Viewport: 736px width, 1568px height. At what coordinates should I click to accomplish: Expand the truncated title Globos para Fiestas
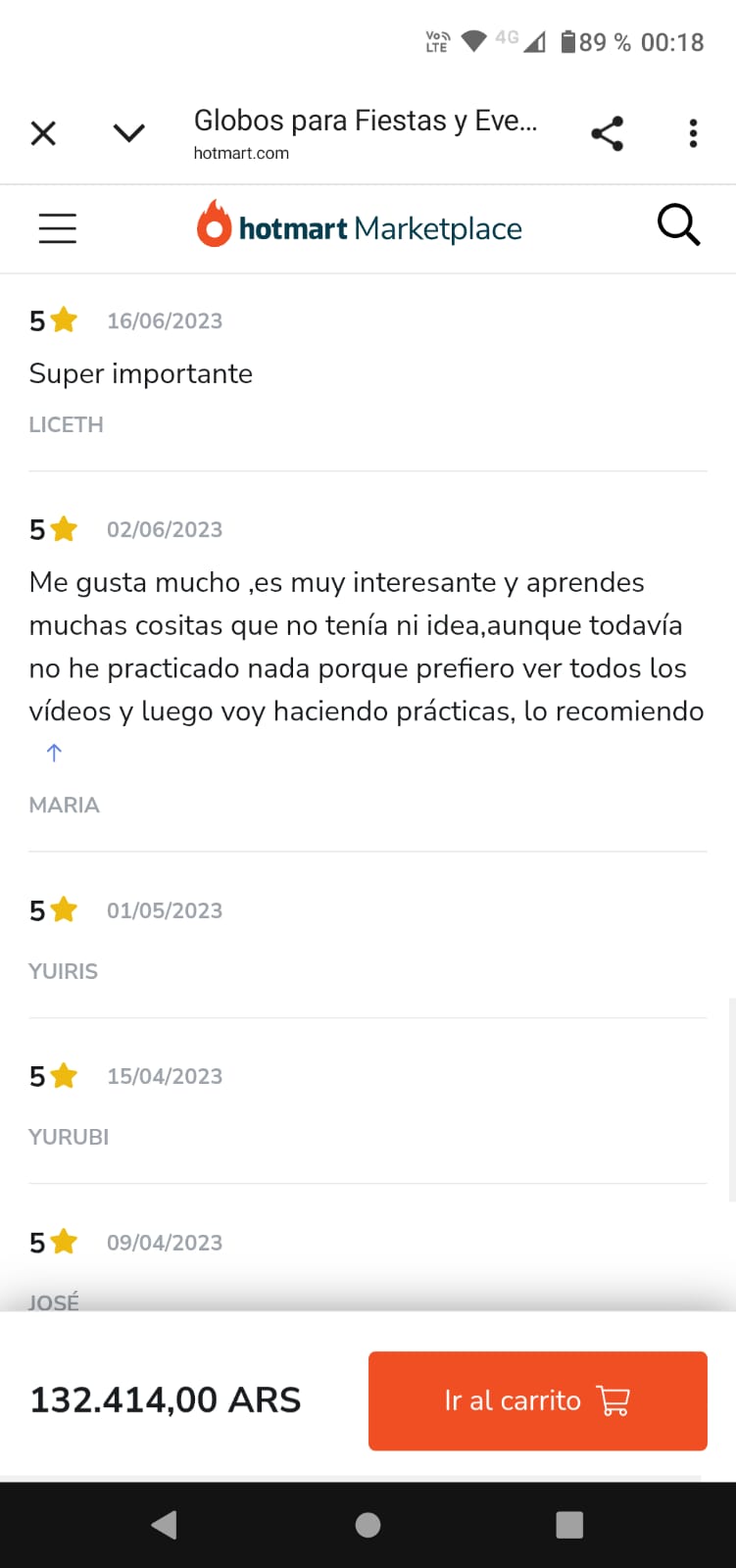(366, 120)
